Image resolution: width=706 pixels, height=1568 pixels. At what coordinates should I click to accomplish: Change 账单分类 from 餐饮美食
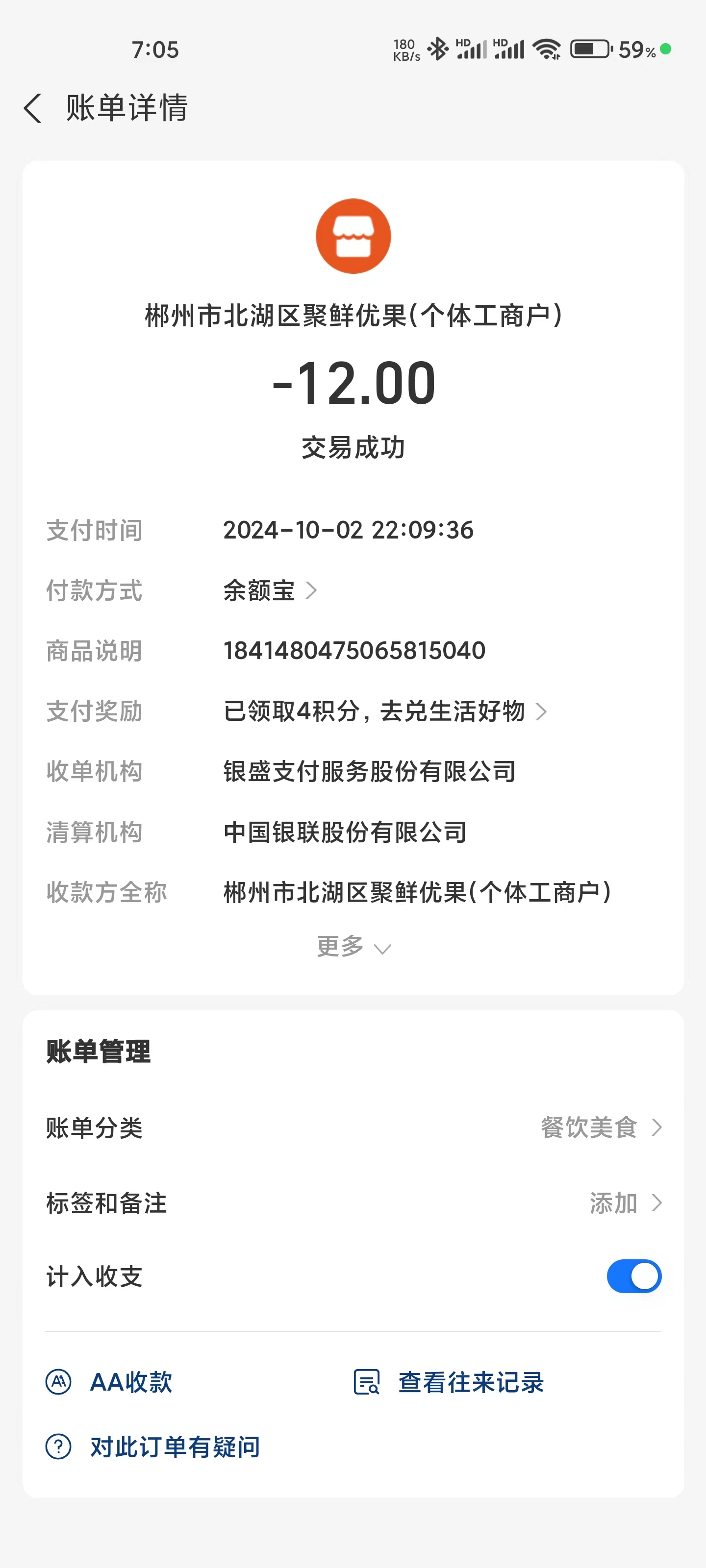600,1127
